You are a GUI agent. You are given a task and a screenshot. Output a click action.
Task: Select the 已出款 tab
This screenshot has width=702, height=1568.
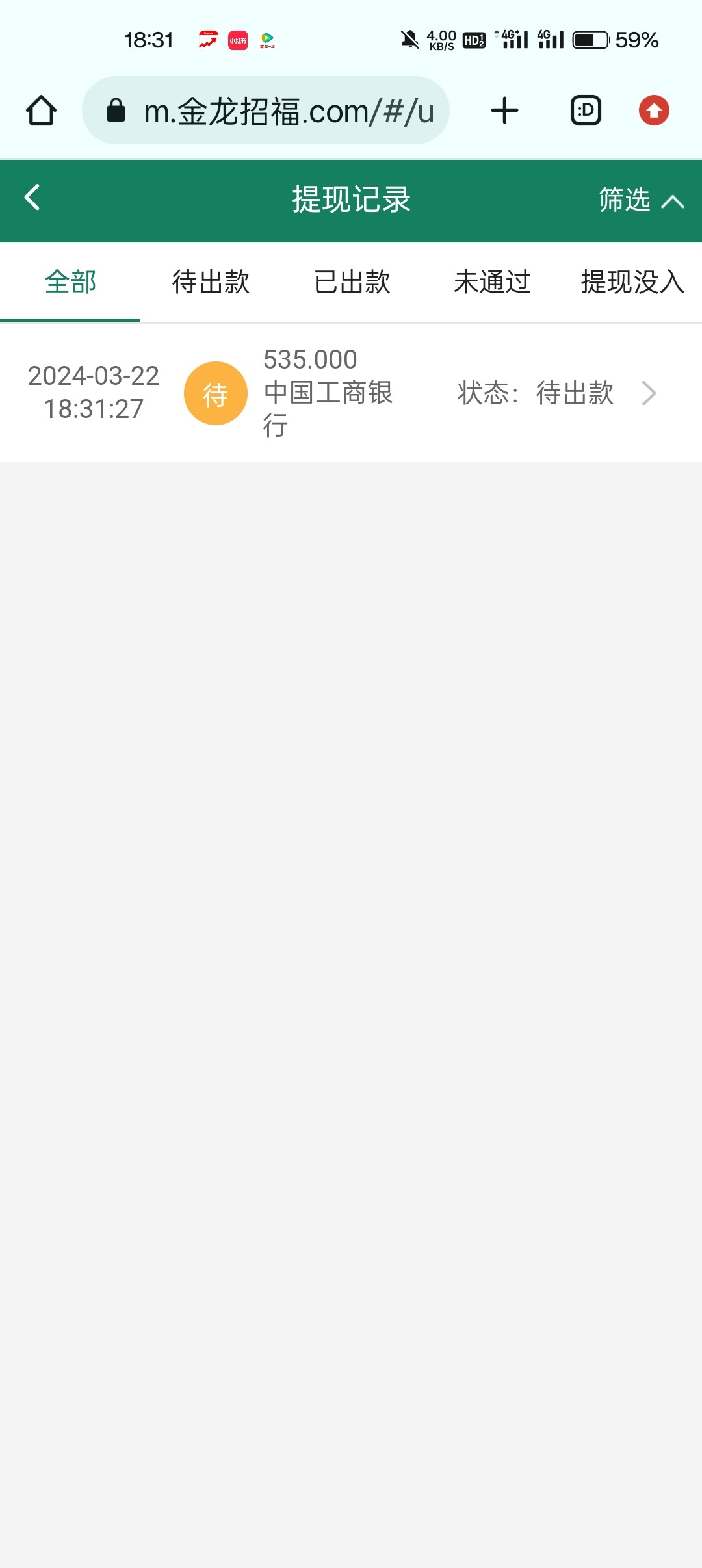(352, 282)
